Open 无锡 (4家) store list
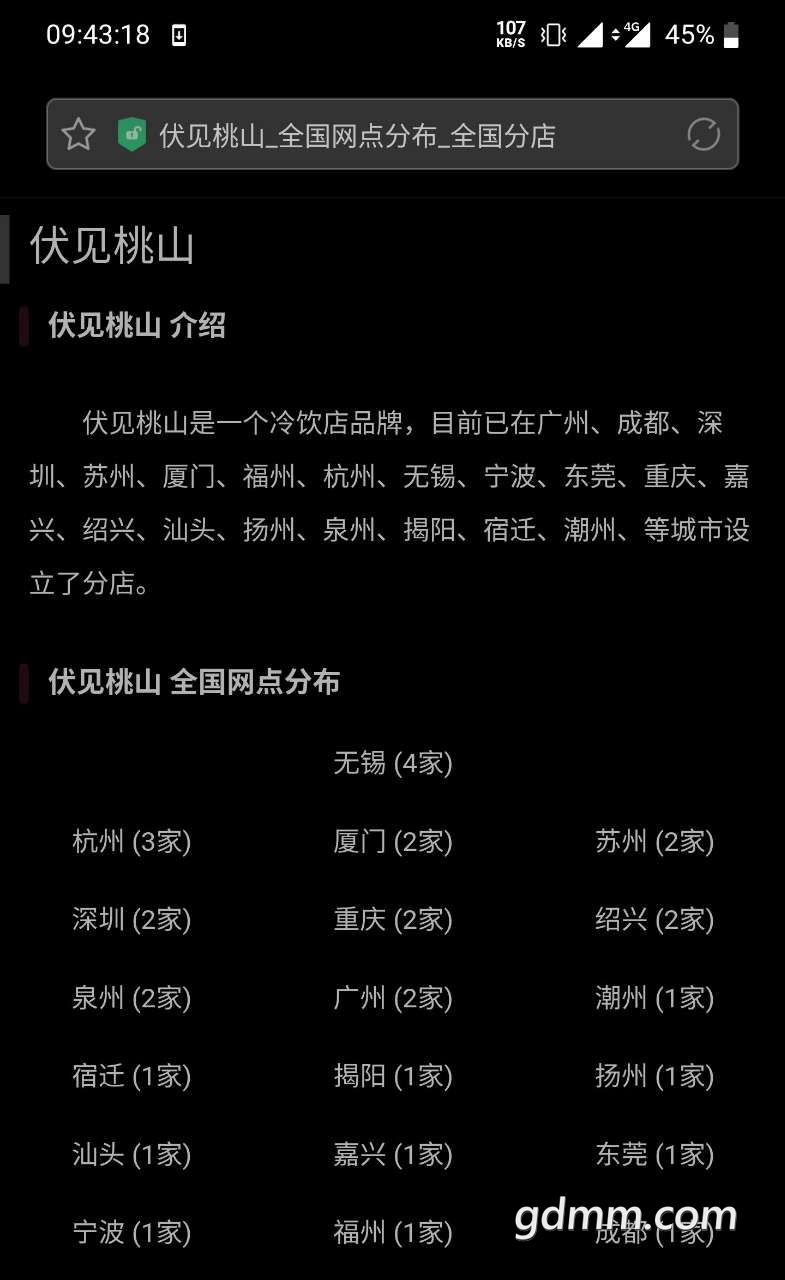Viewport: 785px width, 1280px height. click(392, 764)
